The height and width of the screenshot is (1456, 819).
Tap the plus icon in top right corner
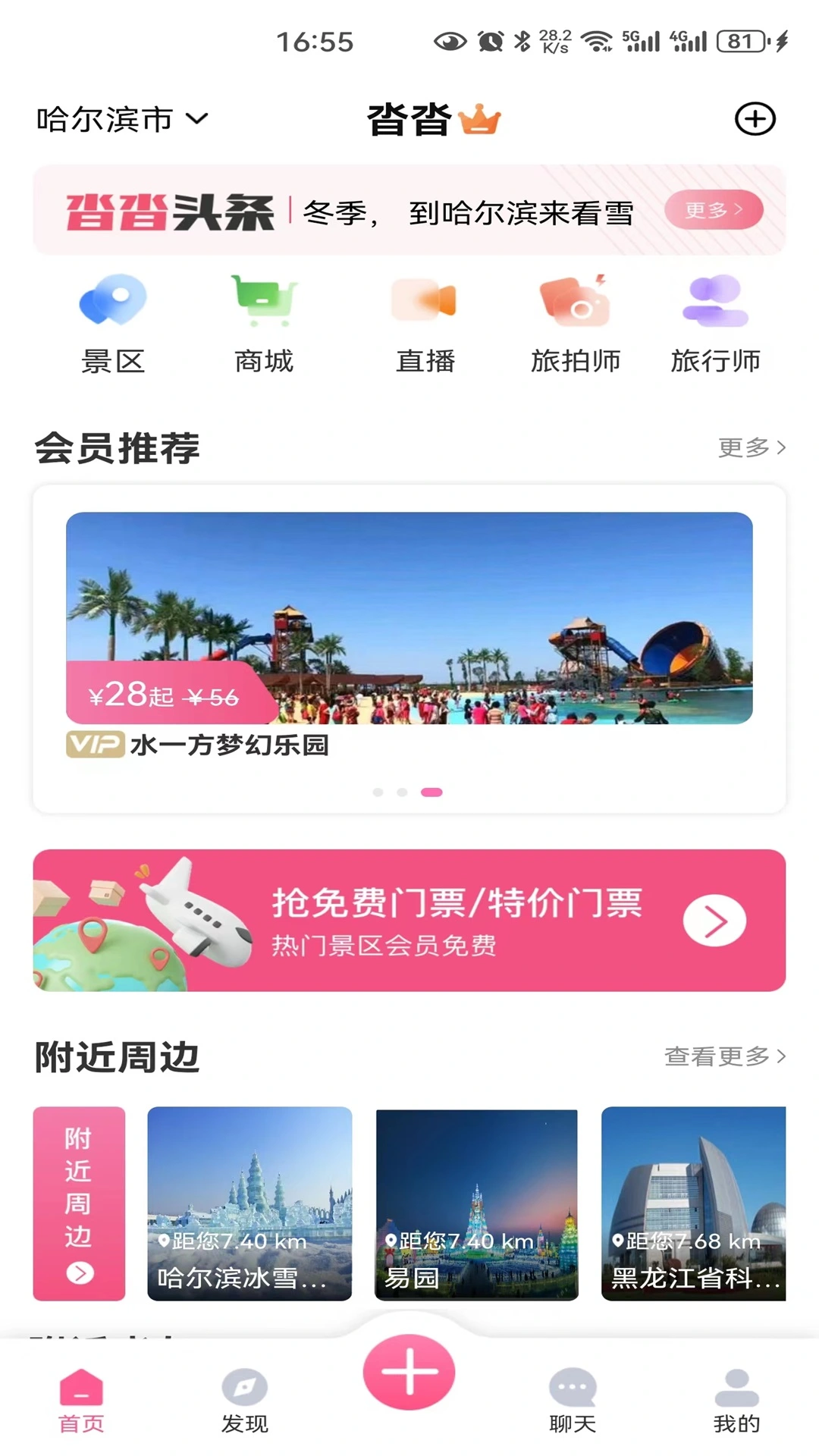(754, 119)
